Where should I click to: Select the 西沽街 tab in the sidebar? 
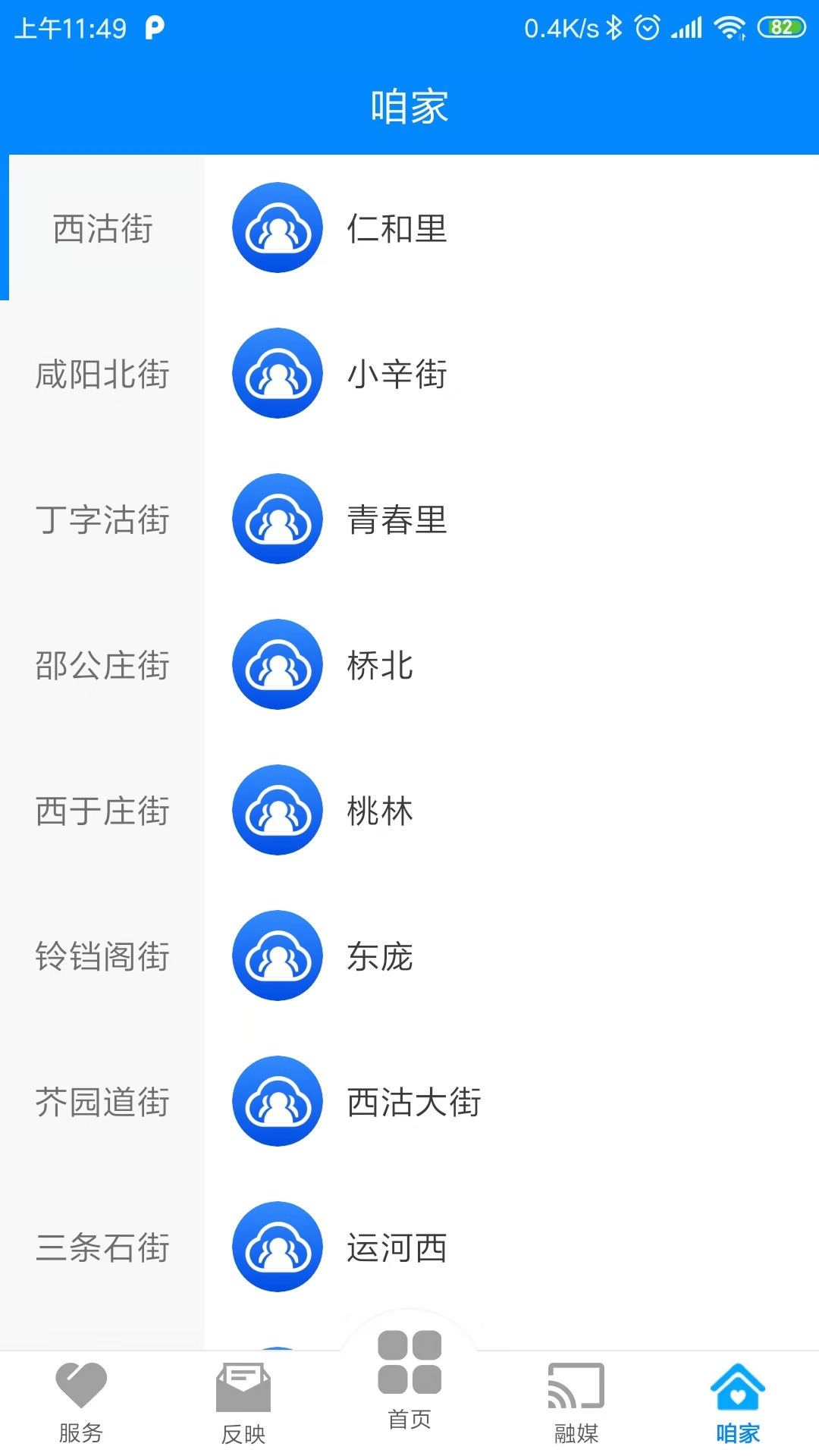(x=102, y=227)
